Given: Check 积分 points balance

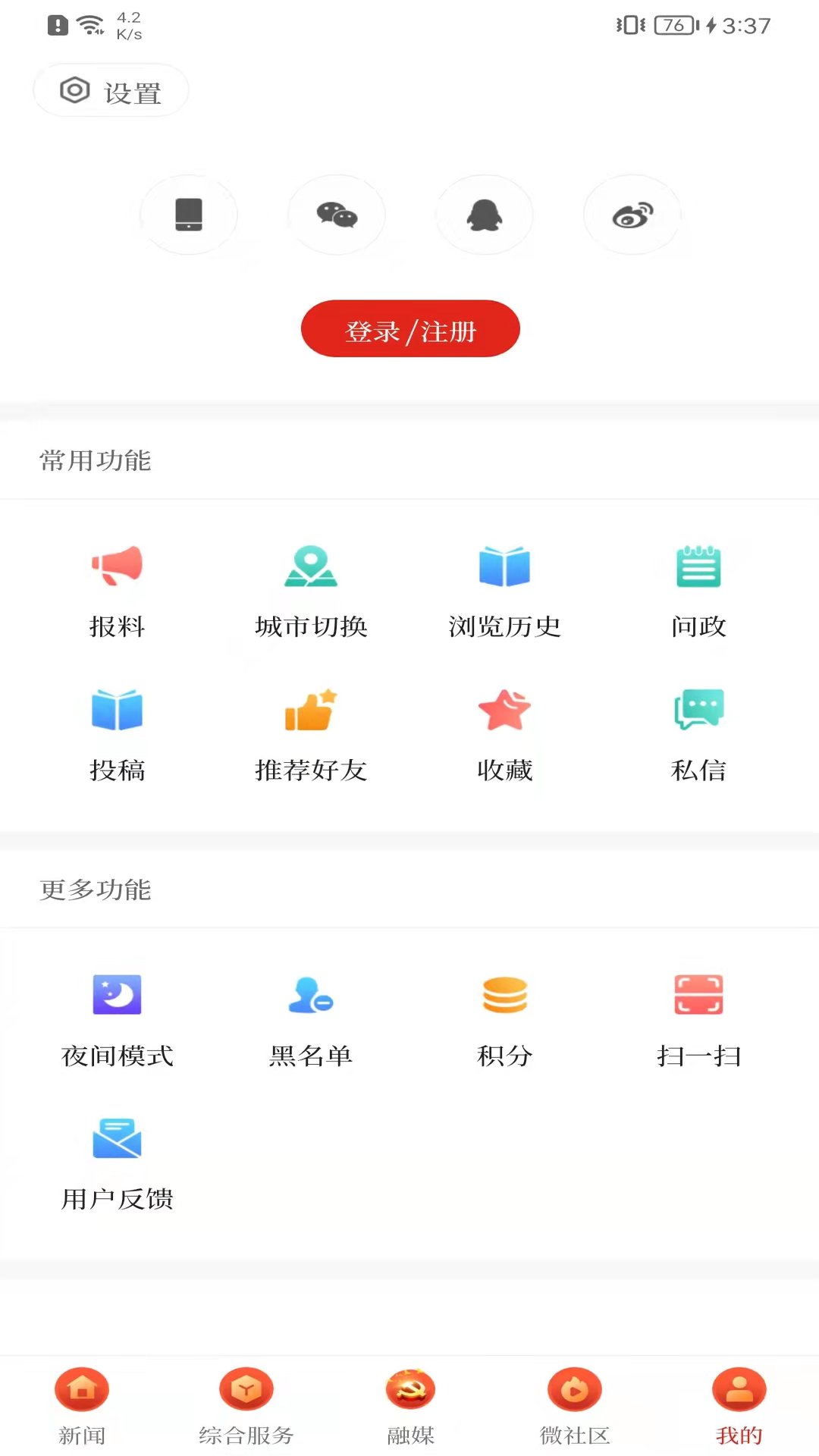Looking at the screenshot, I should 505,1020.
